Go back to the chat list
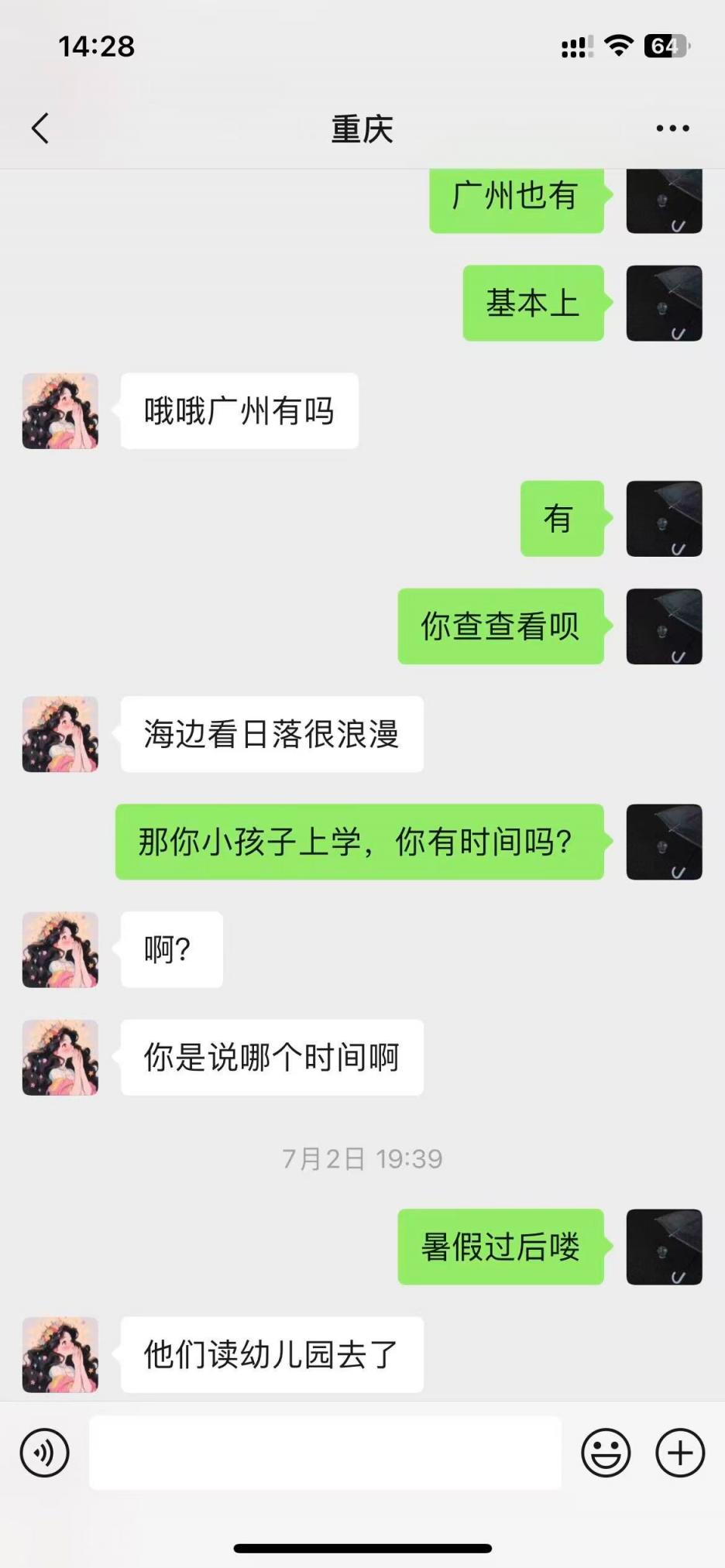 coord(40,129)
